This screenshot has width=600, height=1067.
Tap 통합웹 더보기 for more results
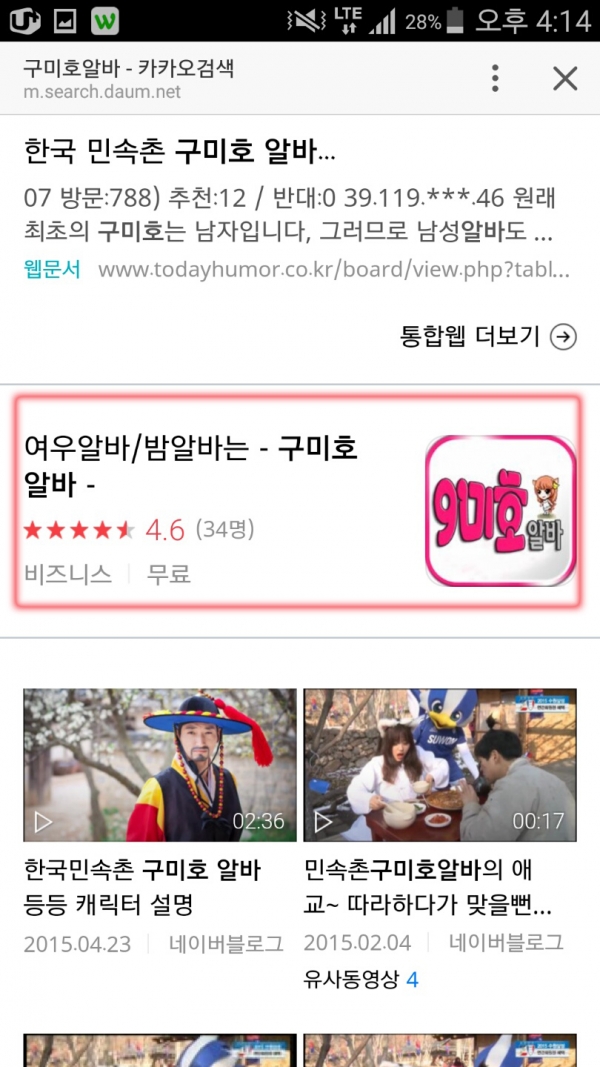click(x=488, y=337)
